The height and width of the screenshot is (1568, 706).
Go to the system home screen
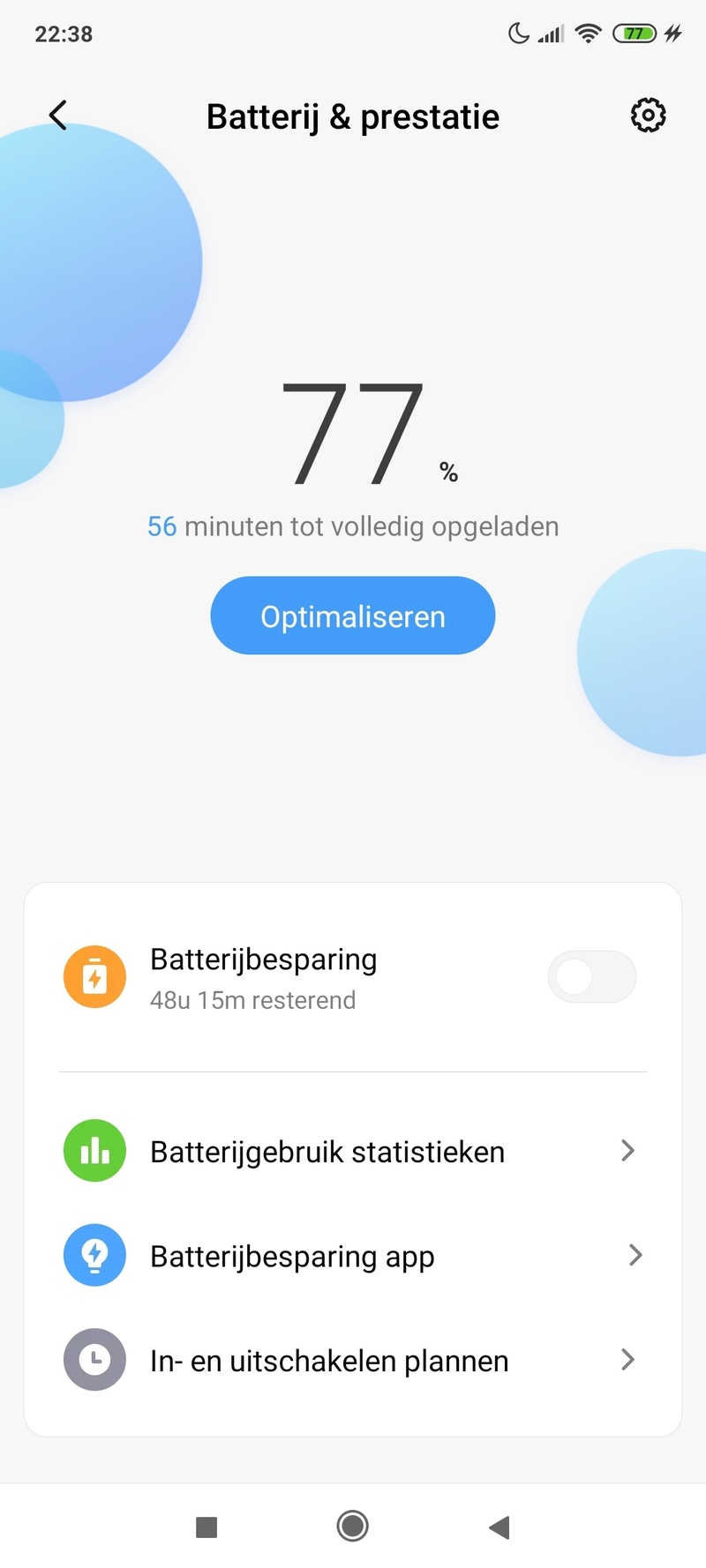point(353,1526)
